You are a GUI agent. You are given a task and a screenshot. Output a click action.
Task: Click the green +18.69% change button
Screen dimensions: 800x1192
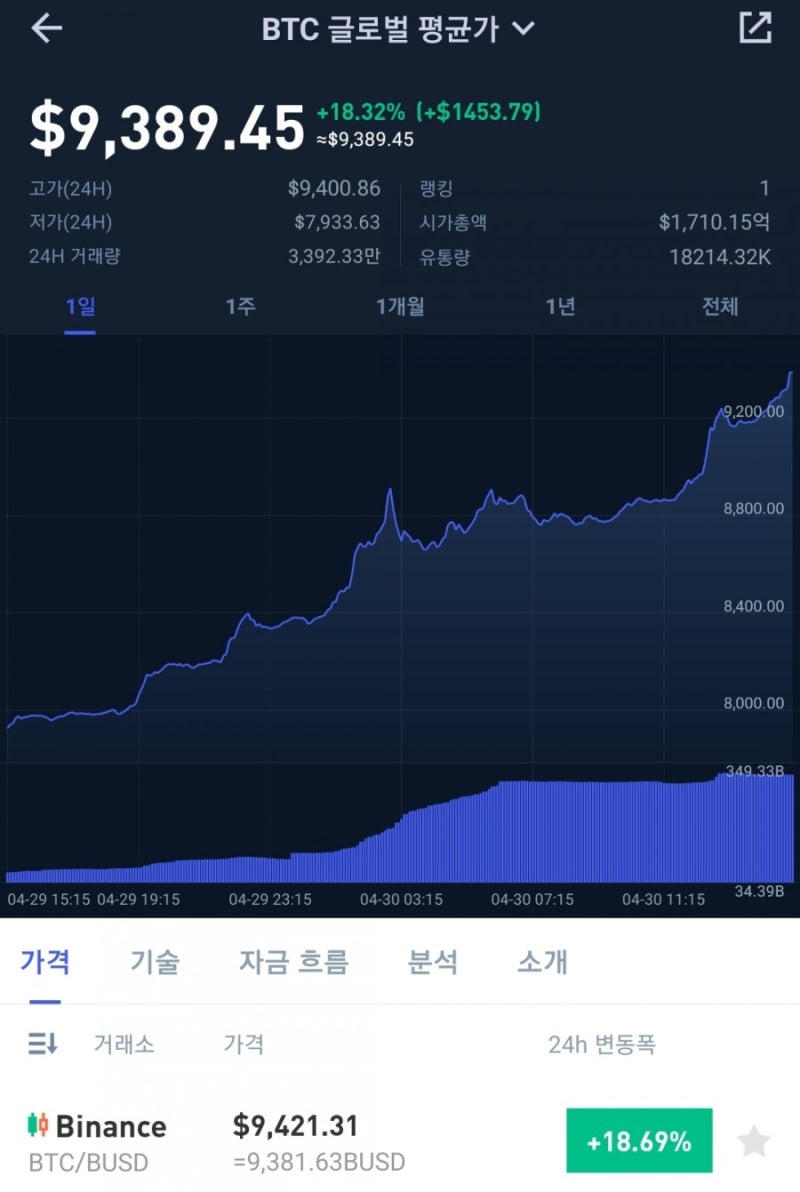(637, 1138)
